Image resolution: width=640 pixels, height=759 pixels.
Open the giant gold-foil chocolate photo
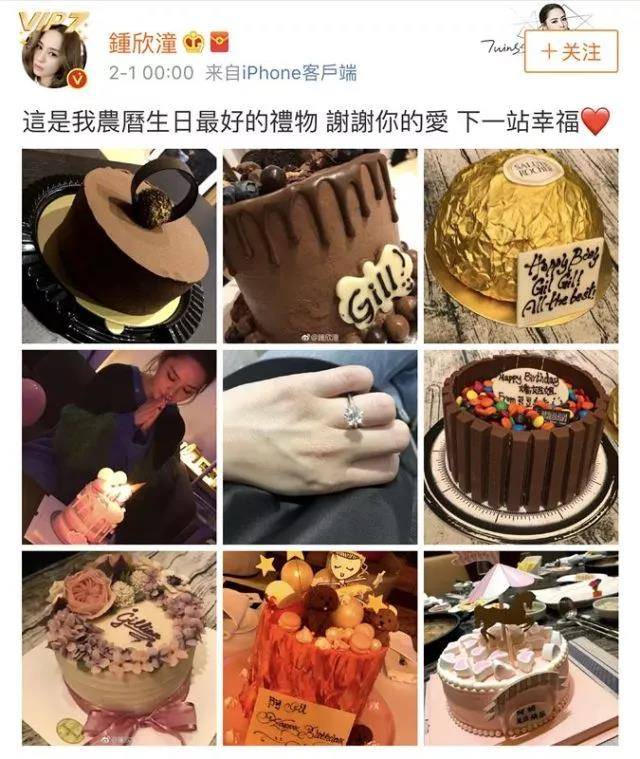click(520, 246)
